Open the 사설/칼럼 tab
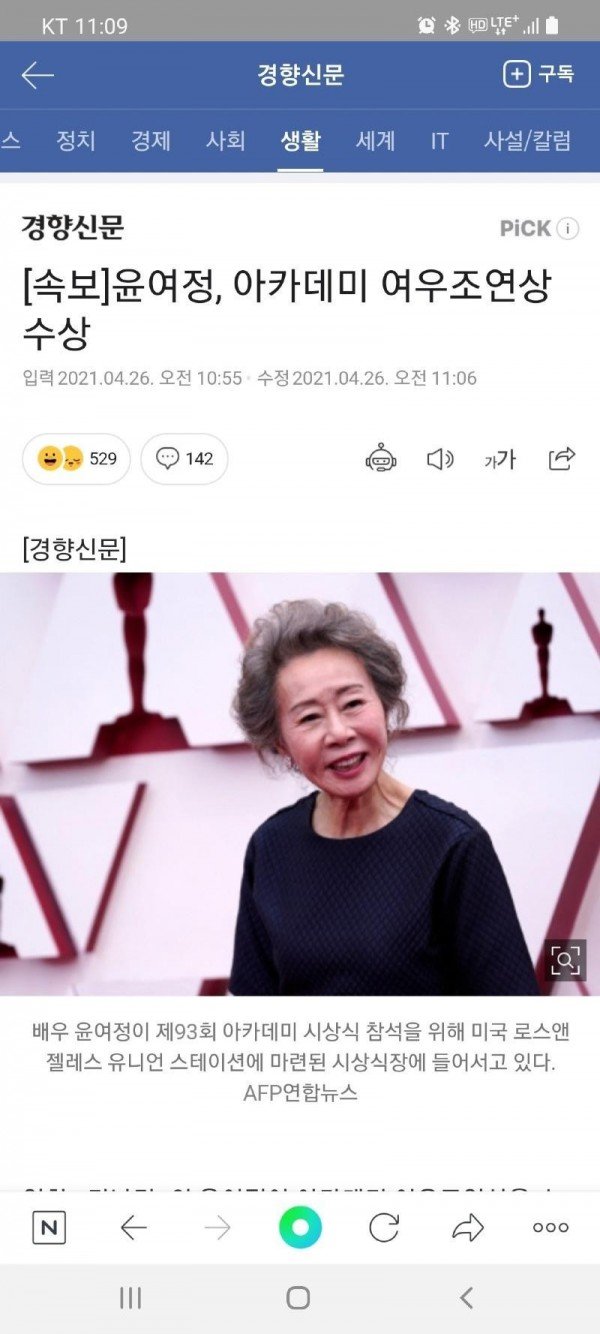Viewport: 600px width, 1334px height. [527, 141]
